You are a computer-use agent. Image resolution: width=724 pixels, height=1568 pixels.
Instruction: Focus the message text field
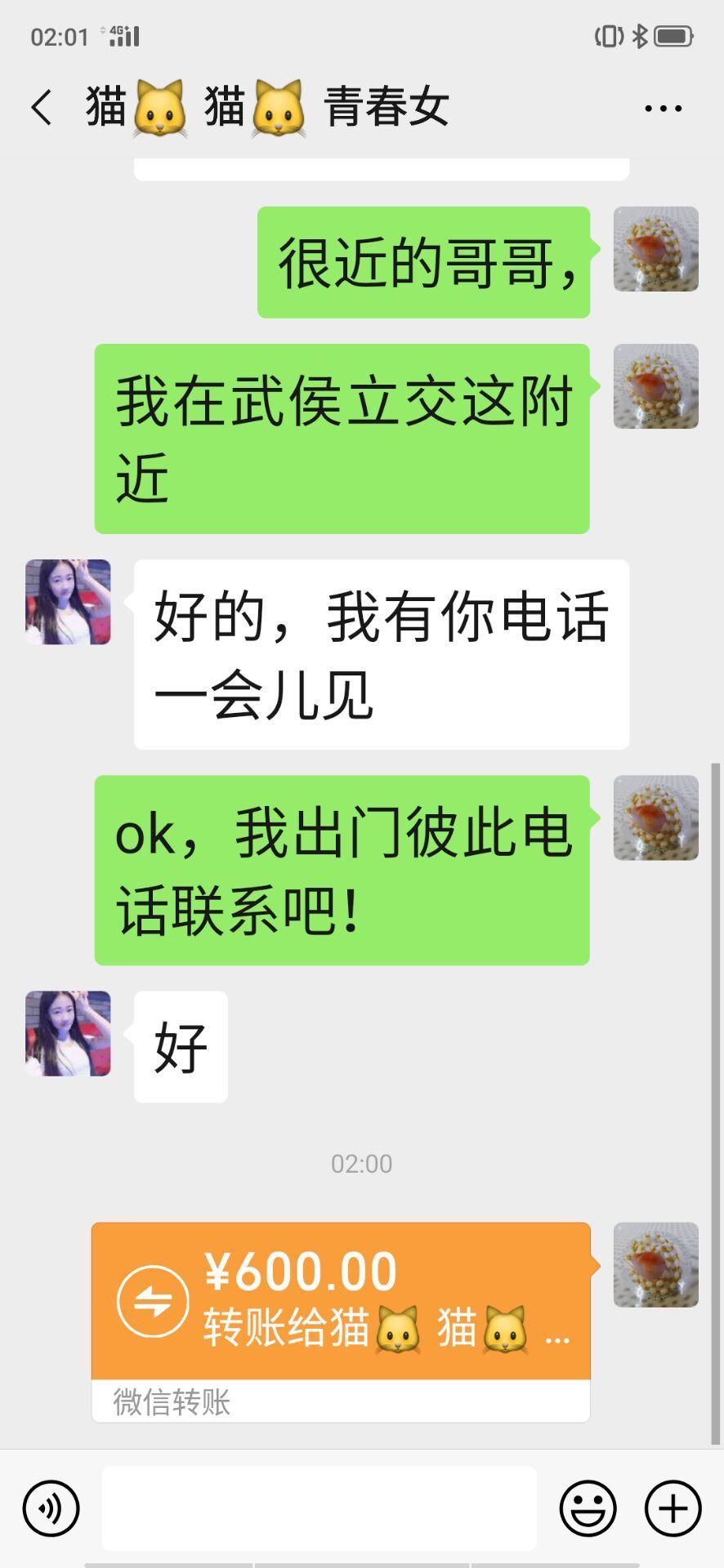point(319,1508)
